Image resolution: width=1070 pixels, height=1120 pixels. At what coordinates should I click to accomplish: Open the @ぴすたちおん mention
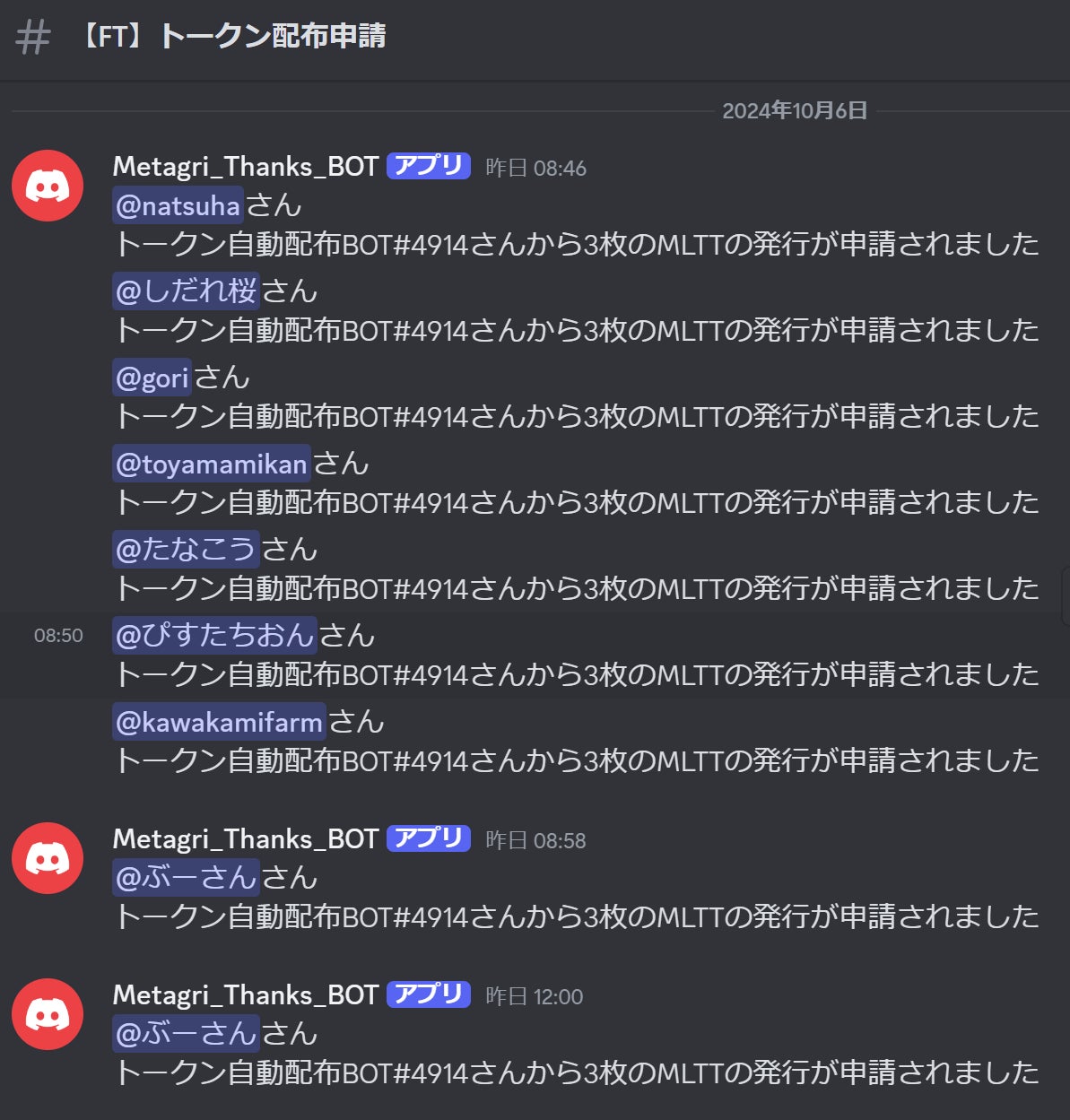pyautogui.click(x=214, y=635)
